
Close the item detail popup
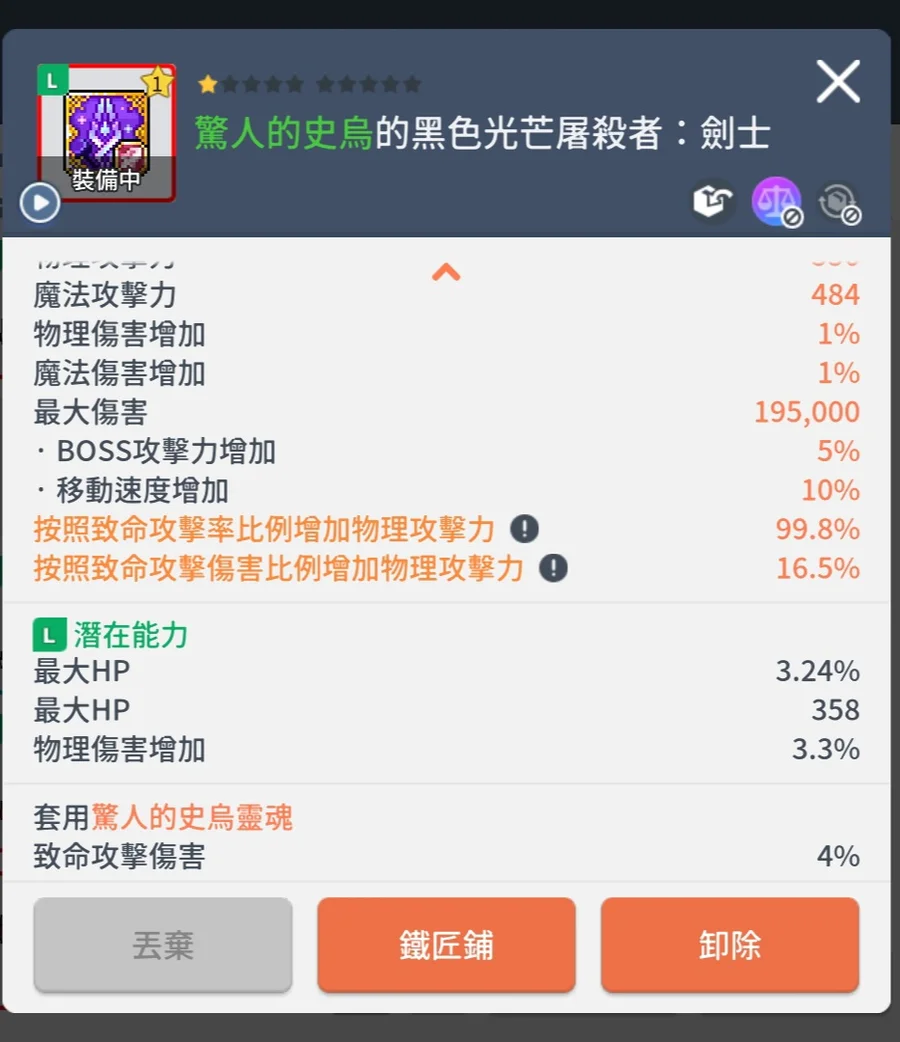click(838, 81)
